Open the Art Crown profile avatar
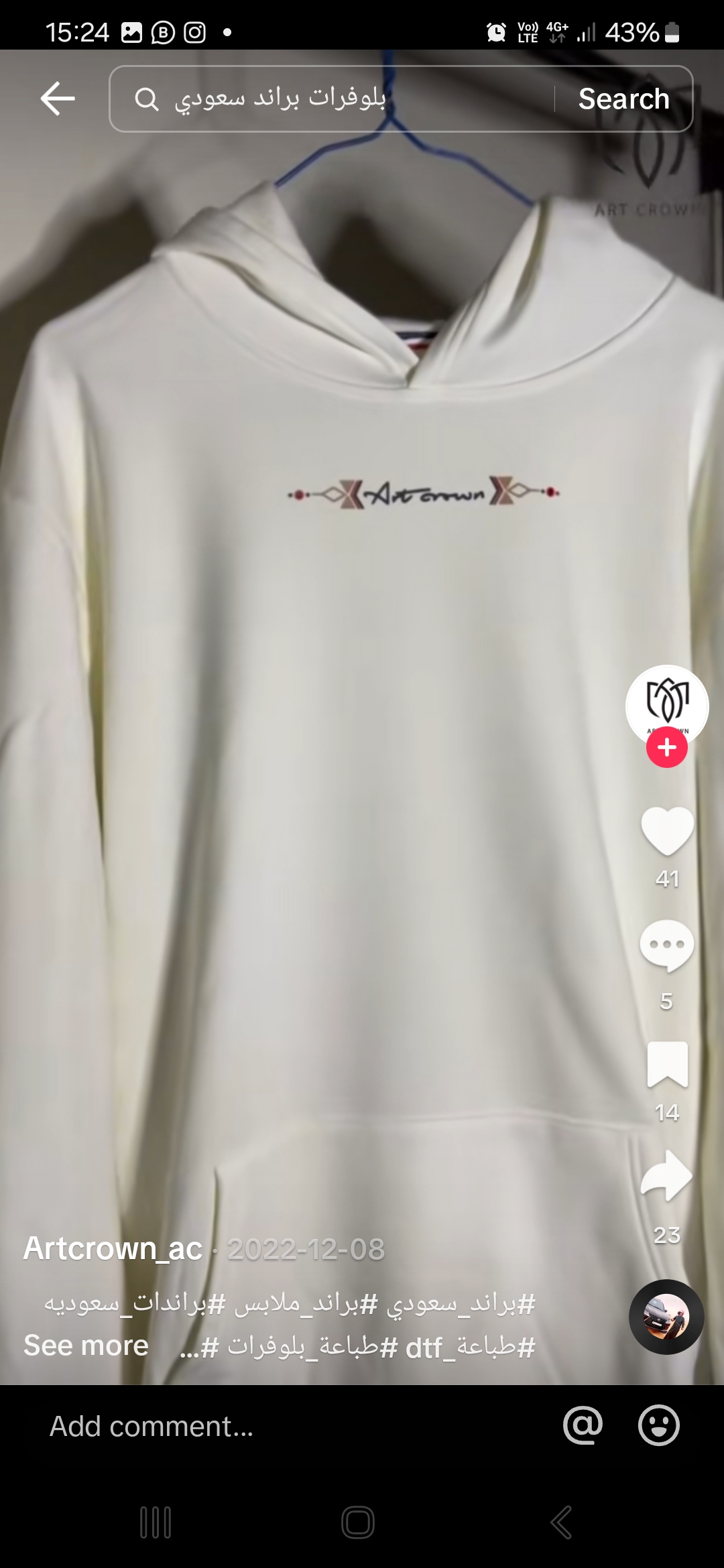 click(667, 705)
